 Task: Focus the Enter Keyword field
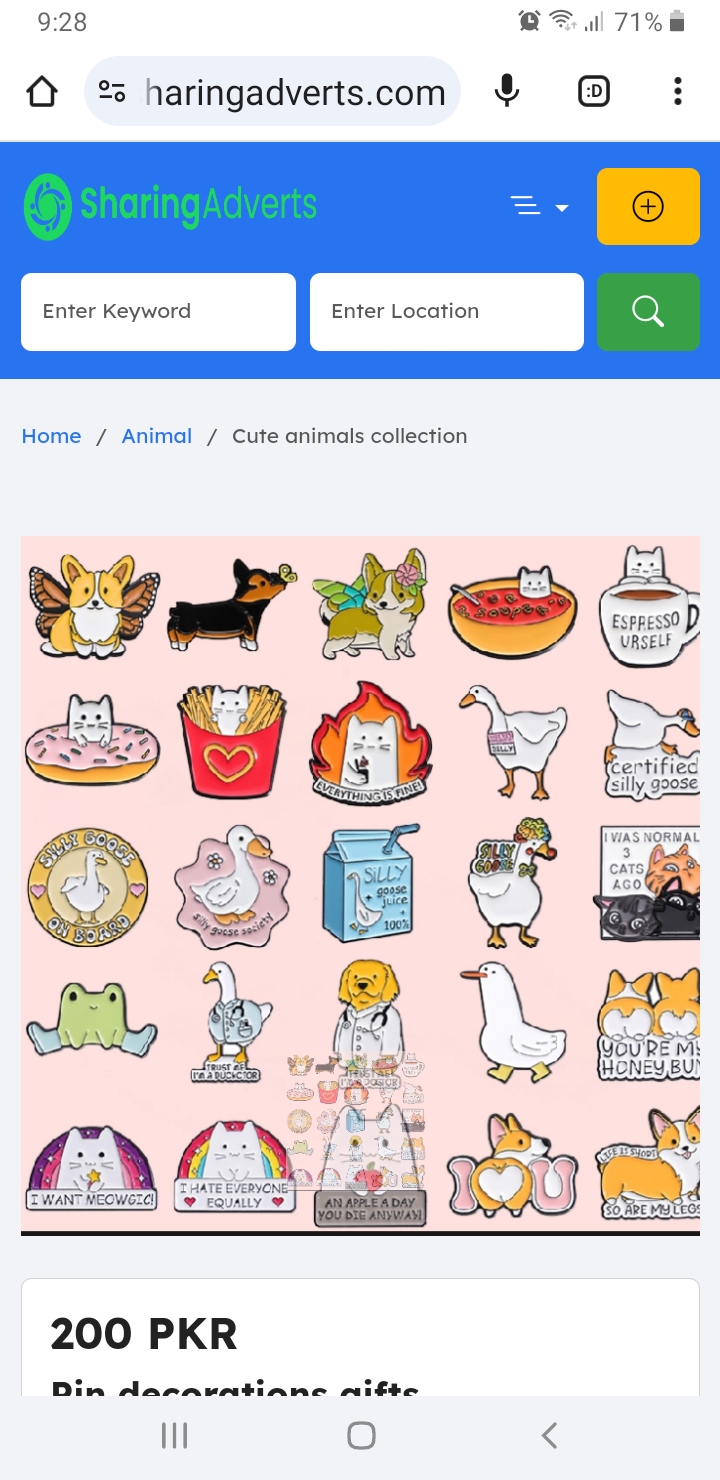pos(158,312)
